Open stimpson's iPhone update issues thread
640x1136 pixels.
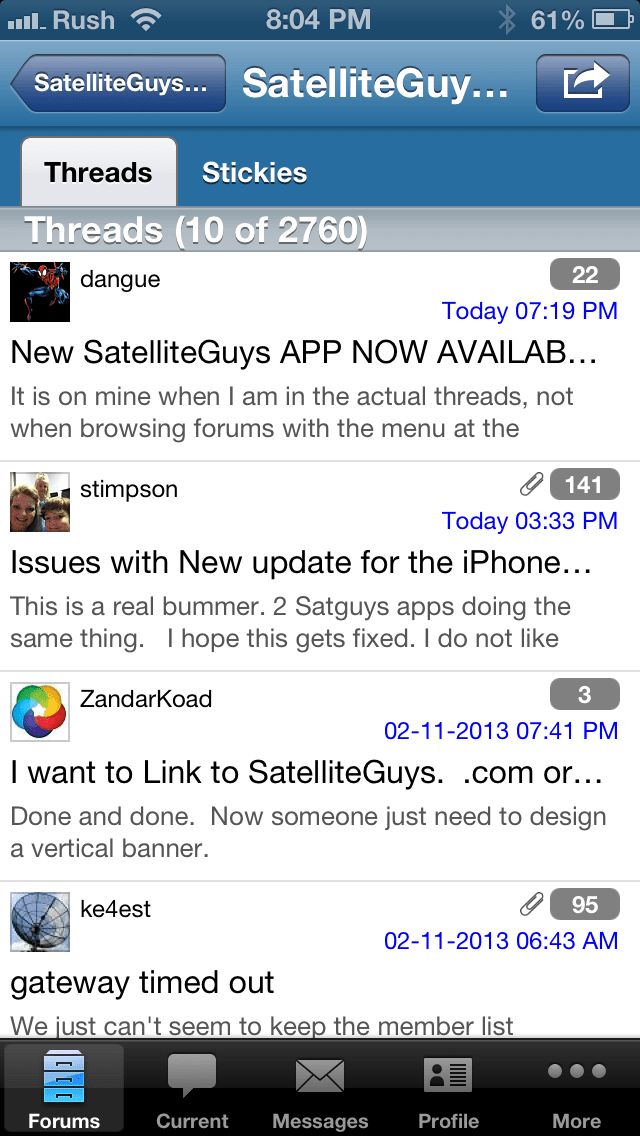tap(300, 562)
